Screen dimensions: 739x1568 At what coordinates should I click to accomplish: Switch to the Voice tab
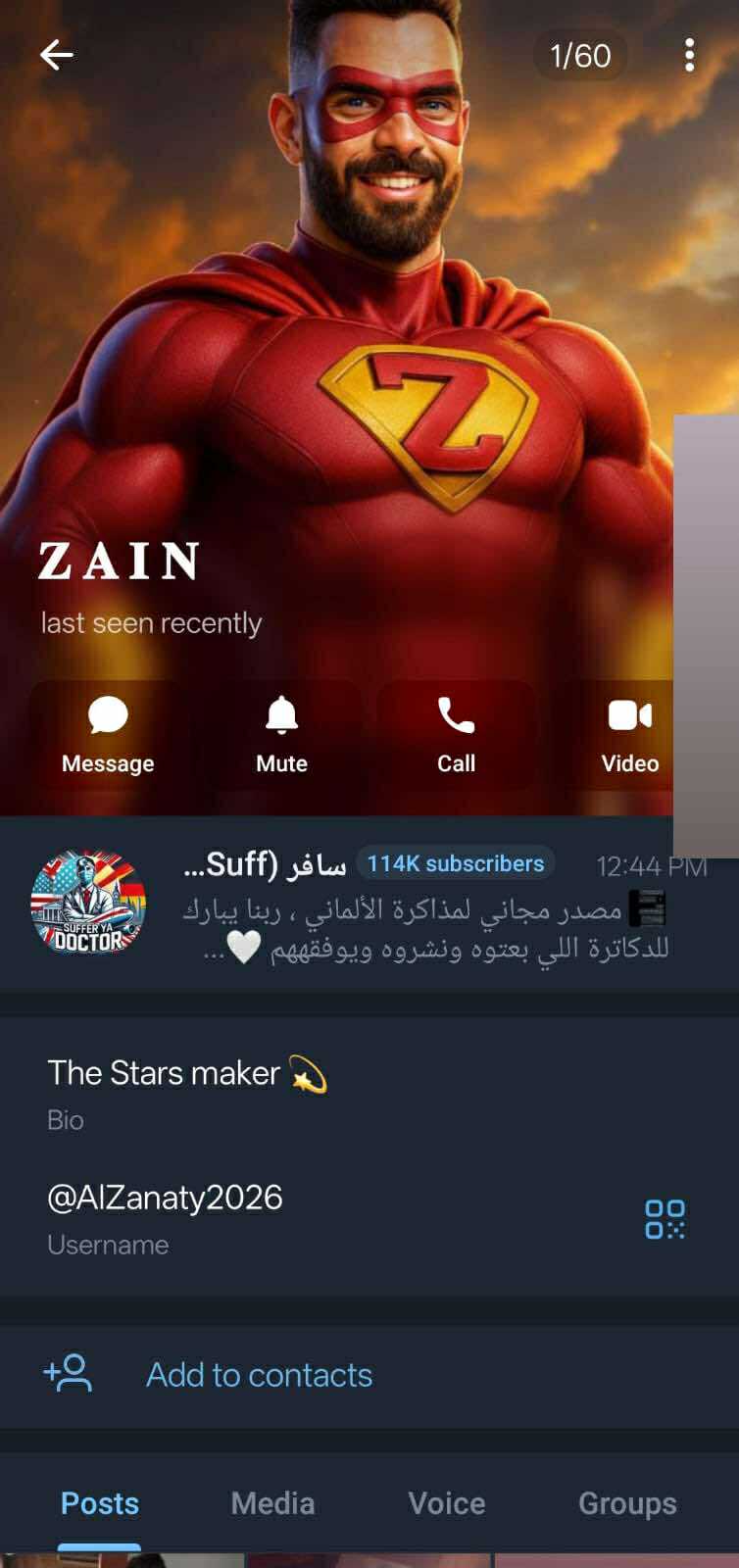coord(446,1503)
